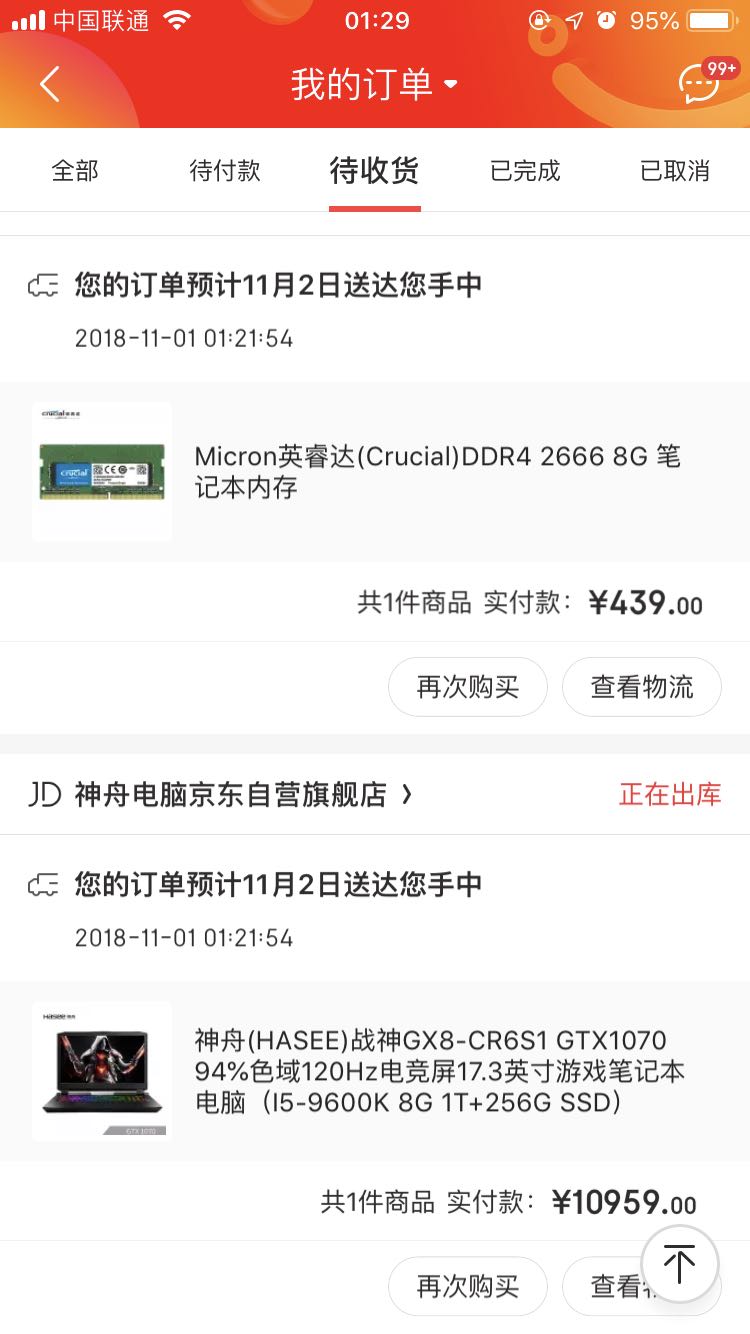
Task: Tap 再次购买 for the HASEE laptop order
Action: 468,1286
